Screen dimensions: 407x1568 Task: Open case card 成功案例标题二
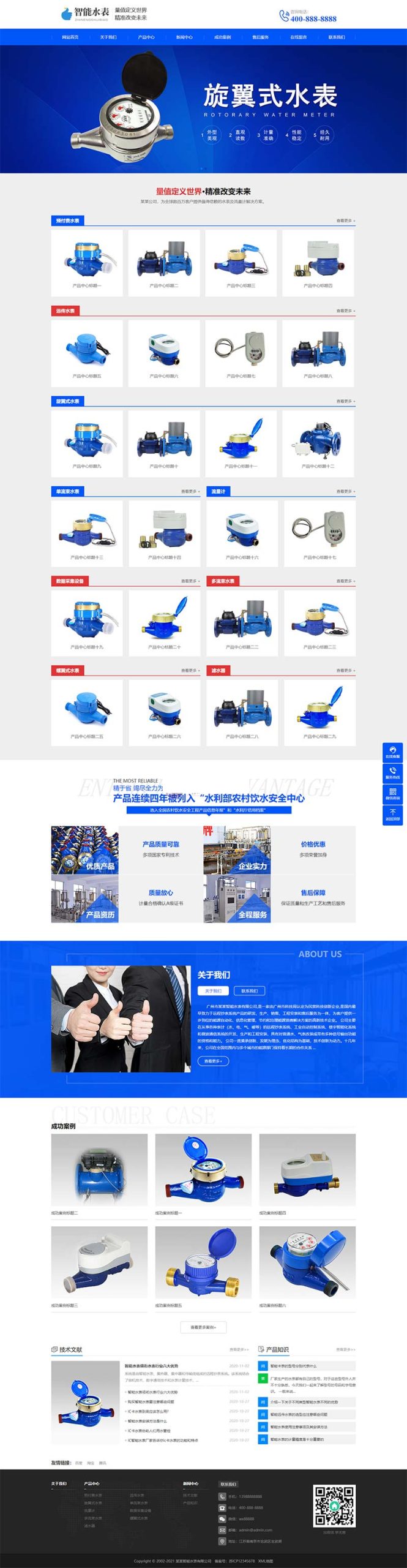point(99,1174)
